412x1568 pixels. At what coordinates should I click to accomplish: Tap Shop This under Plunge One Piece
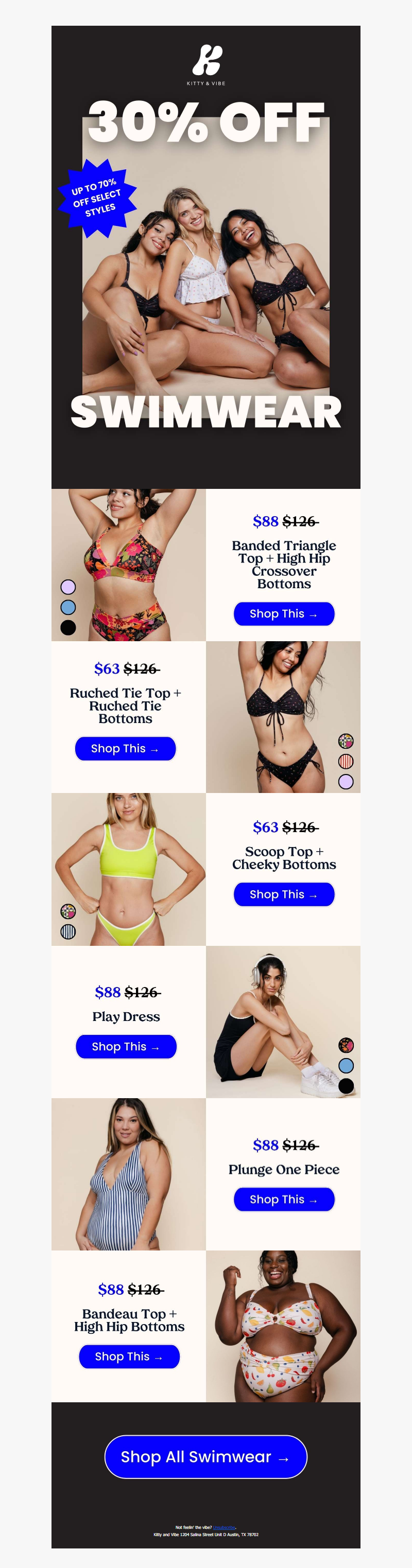click(283, 1199)
